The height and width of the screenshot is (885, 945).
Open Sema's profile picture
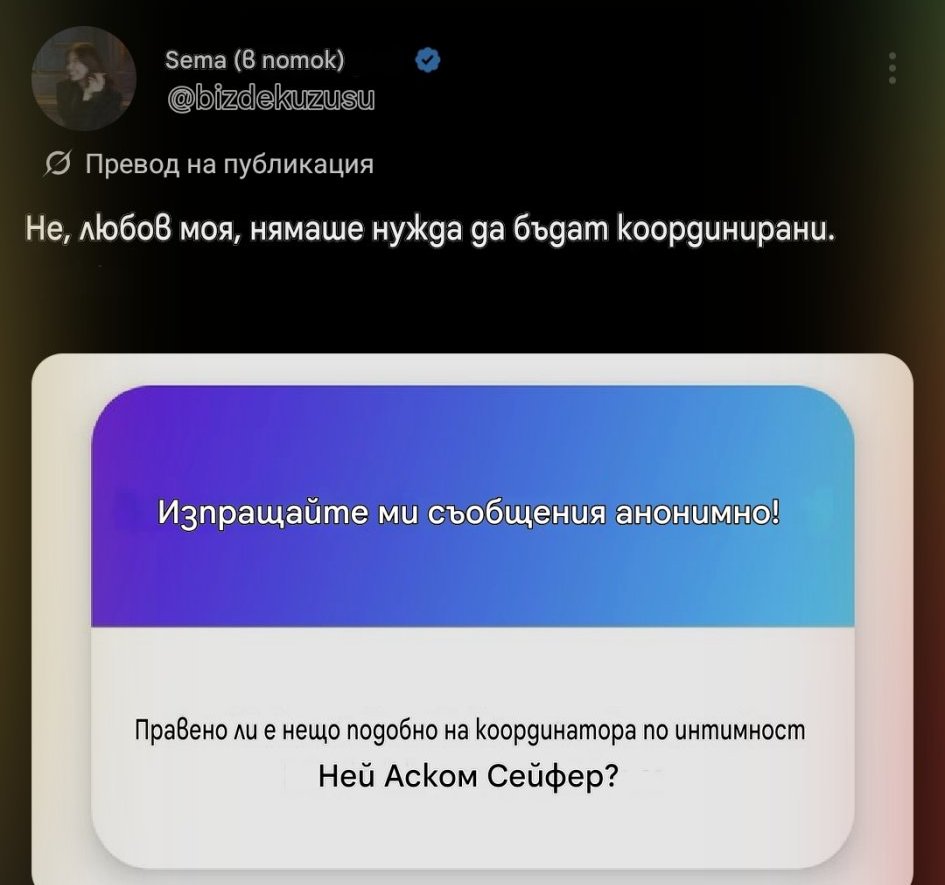click(x=84, y=78)
